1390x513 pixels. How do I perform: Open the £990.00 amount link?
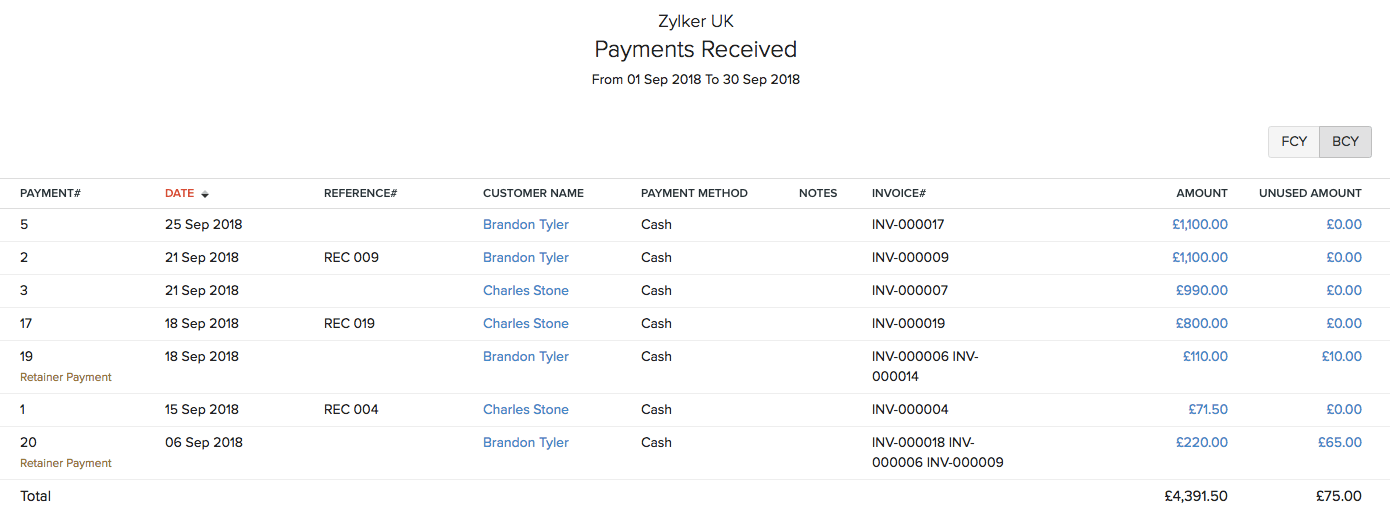[x=1201, y=291]
